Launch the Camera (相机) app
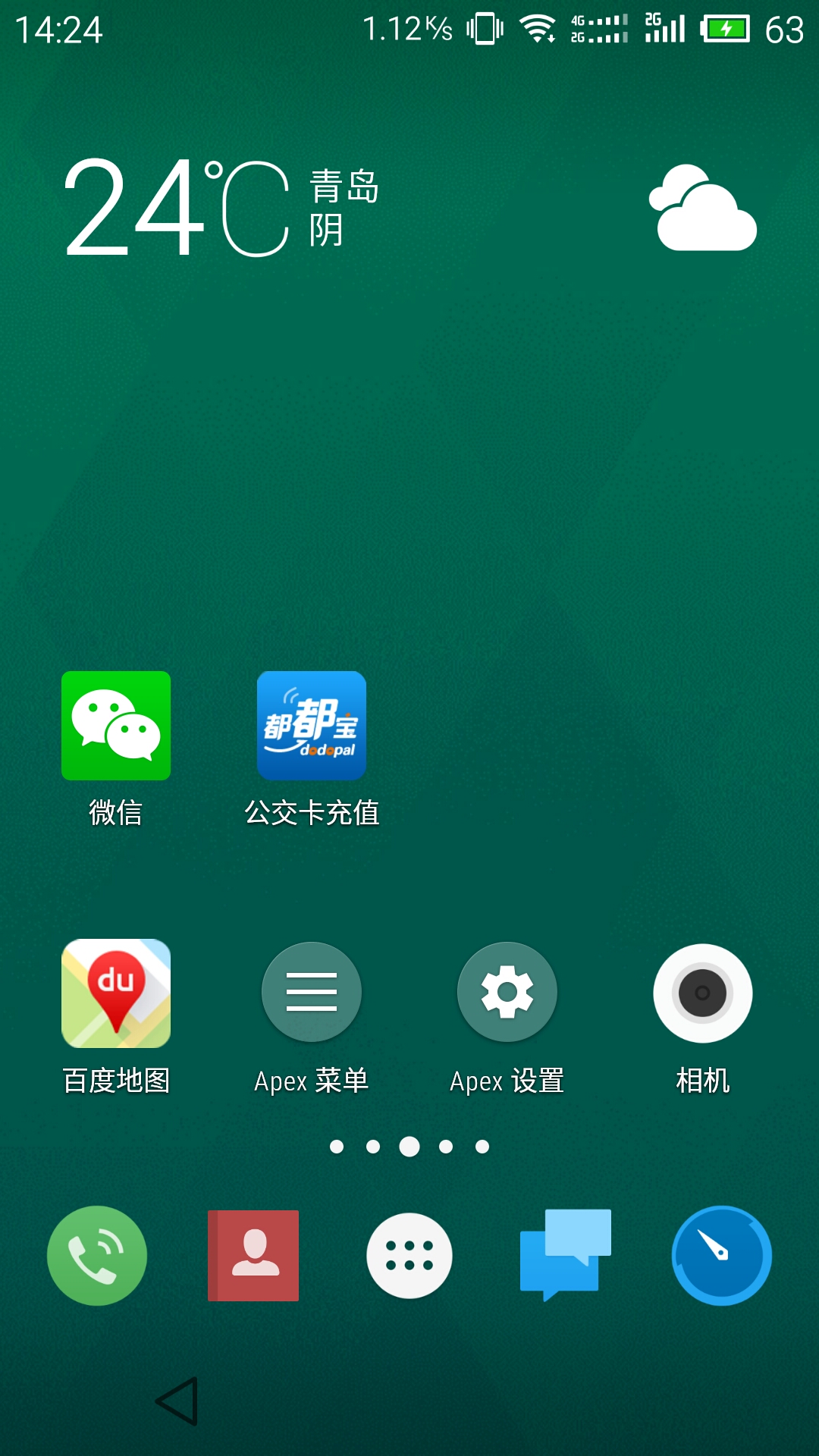The height and width of the screenshot is (1456, 819). pos(702,993)
